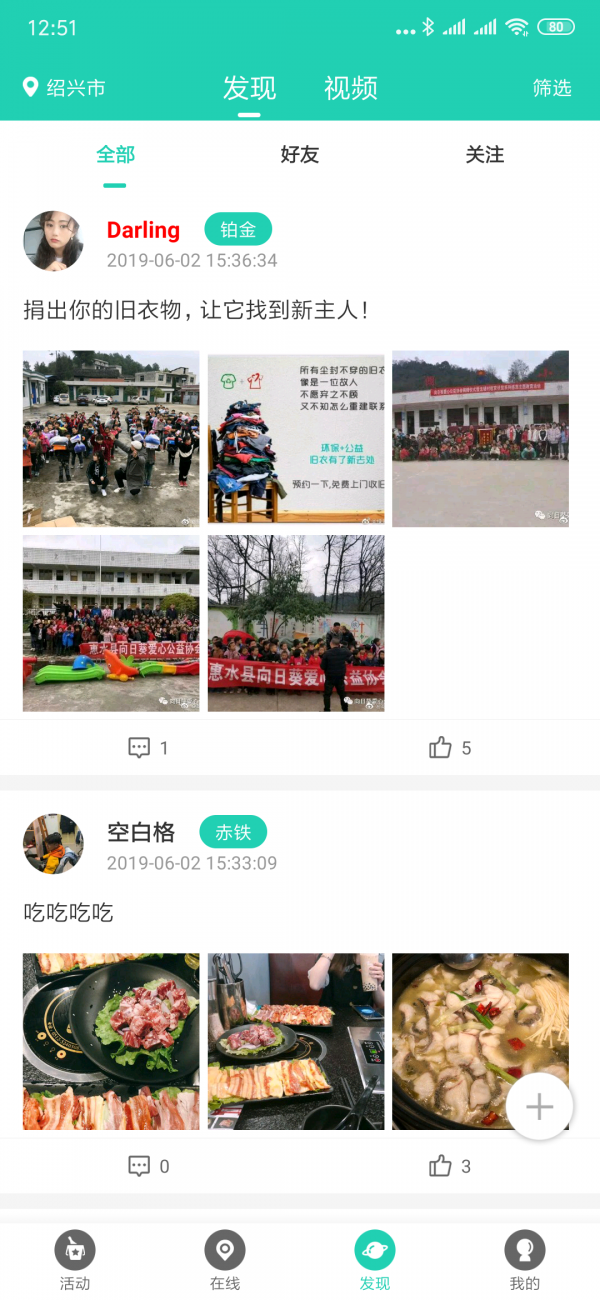Open 空白格's profile avatar

click(53, 844)
